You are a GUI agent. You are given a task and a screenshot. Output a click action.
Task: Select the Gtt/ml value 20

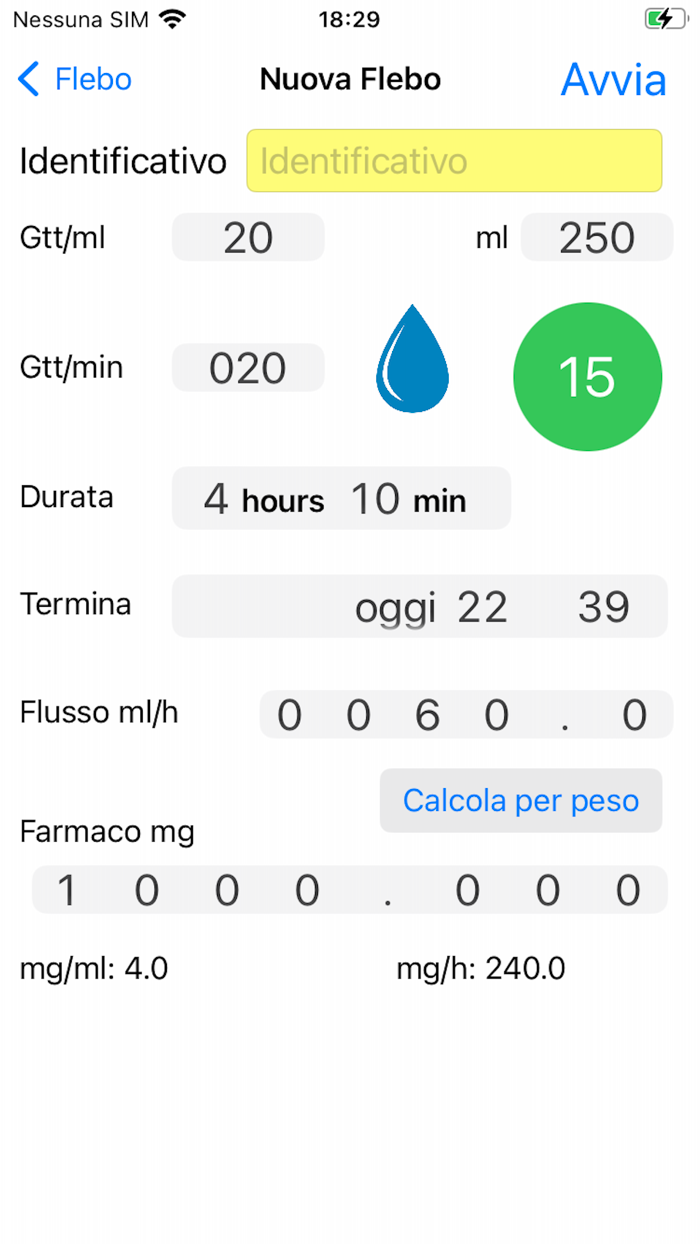[248, 238]
